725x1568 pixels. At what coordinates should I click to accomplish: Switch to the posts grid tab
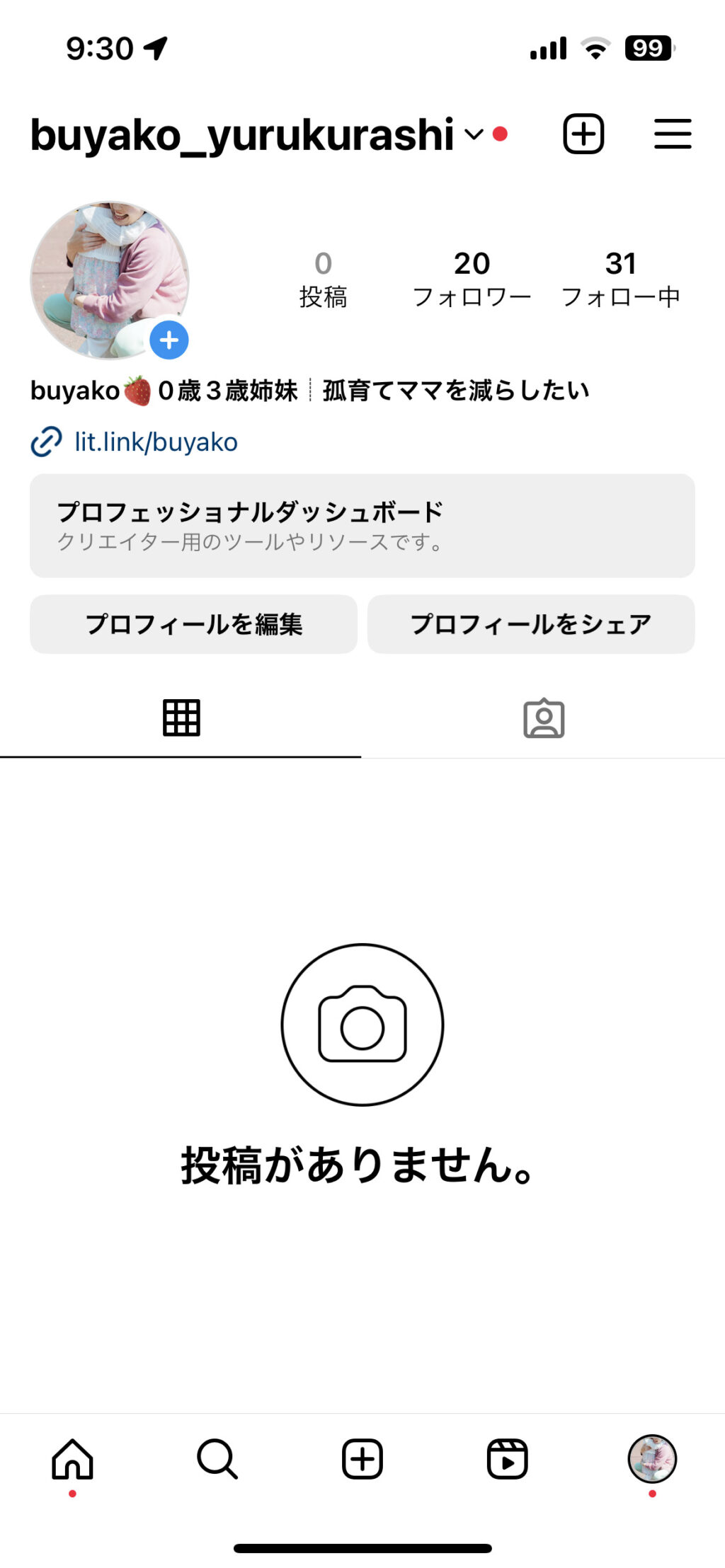(x=181, y=718)
